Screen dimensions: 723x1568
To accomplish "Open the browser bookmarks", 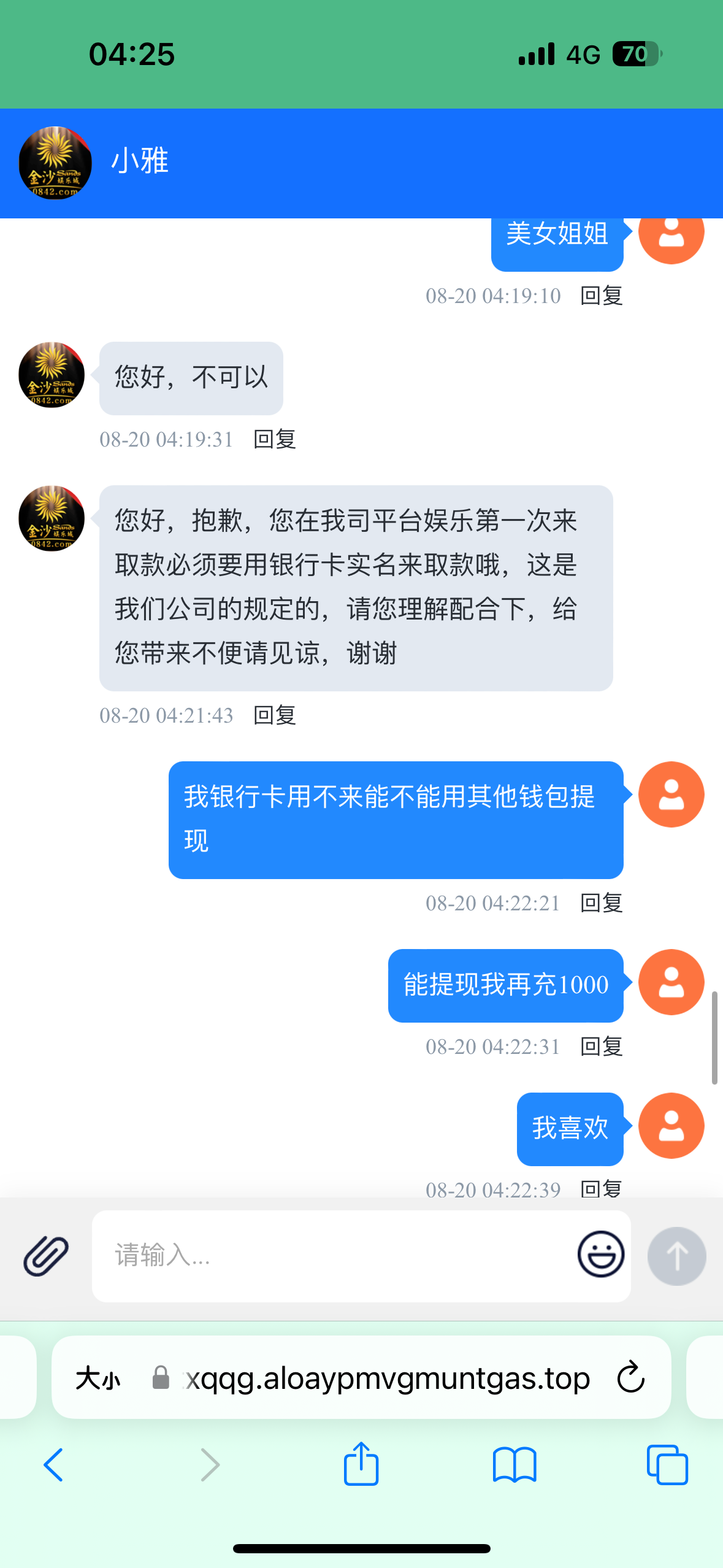I will [x=514, y=1465].
